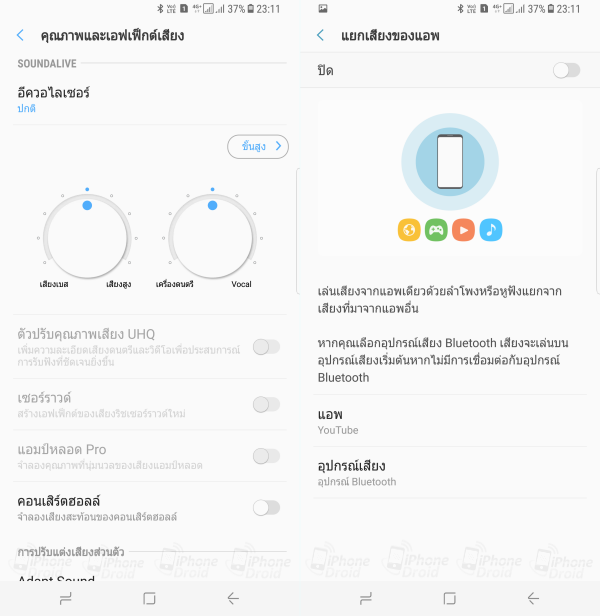This screenshot has width=600, height=616.
Task: Go back from the คุณภาพและเอฟเฟ็กต์เสียง screen
Action: [20, 35]
